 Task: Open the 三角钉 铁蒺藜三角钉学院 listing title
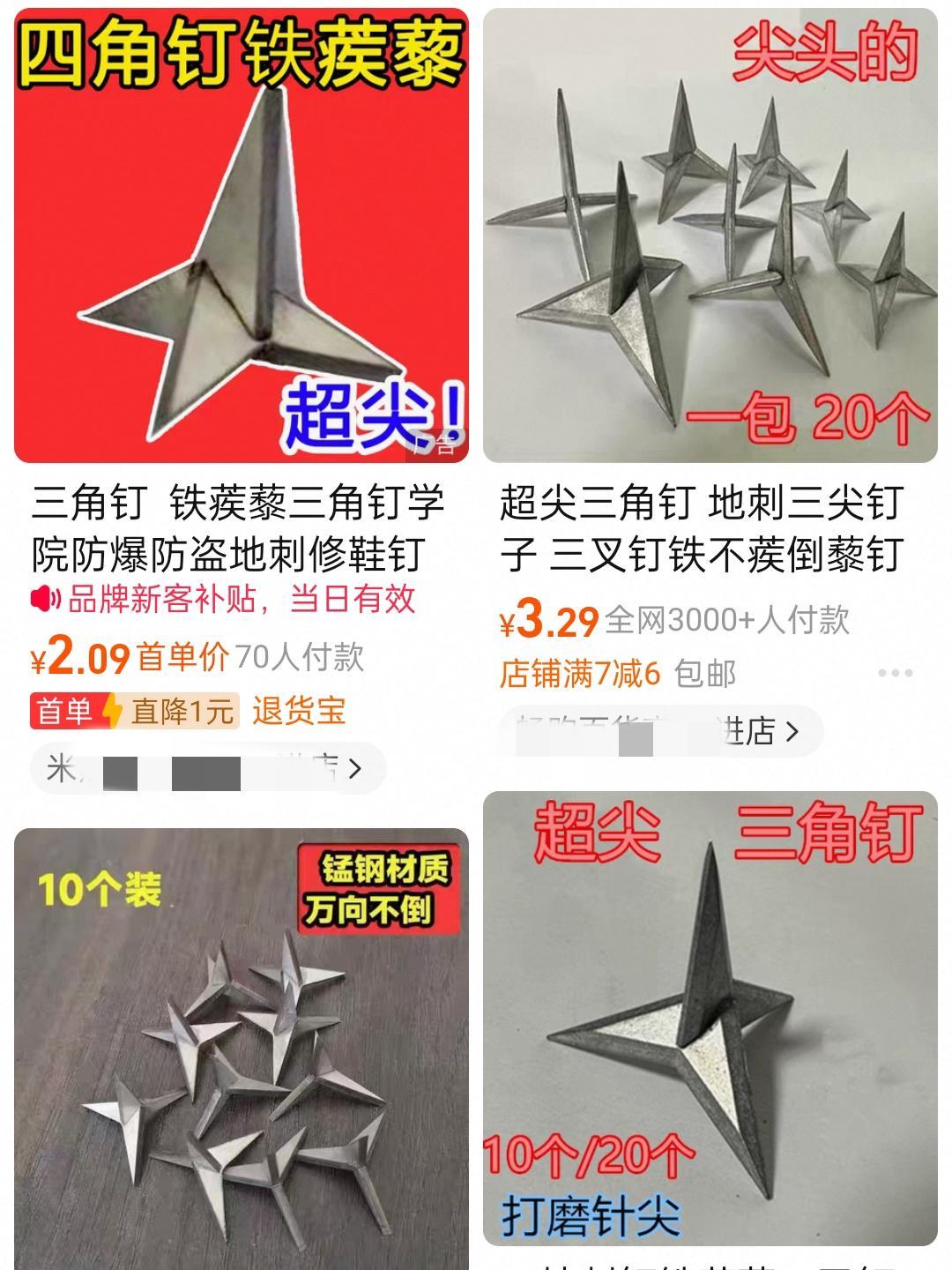pyautogui.click(x=238, y=528)
